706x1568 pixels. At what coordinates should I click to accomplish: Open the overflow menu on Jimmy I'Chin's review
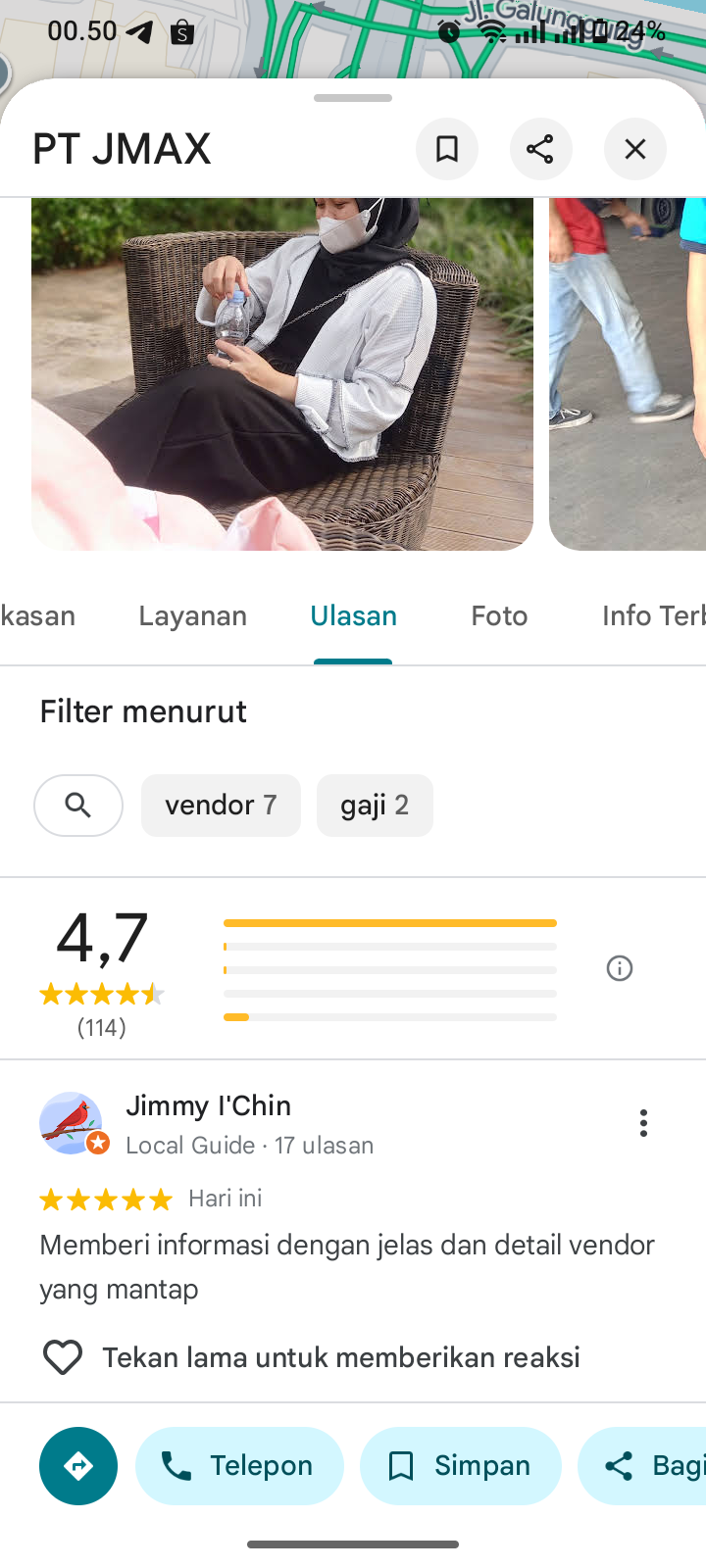click(x=643, y=1123)
